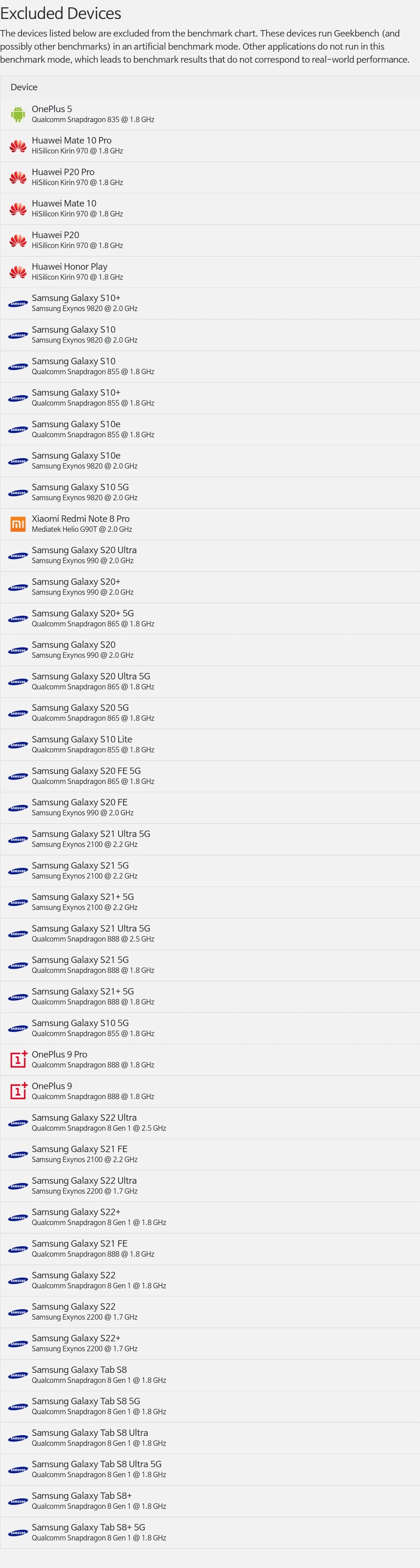Screen dimensions: 420x1568
Task: View Samsung Galaxy S21 Ultra 5G Snapdragon 888
Action: pos(91,928)
